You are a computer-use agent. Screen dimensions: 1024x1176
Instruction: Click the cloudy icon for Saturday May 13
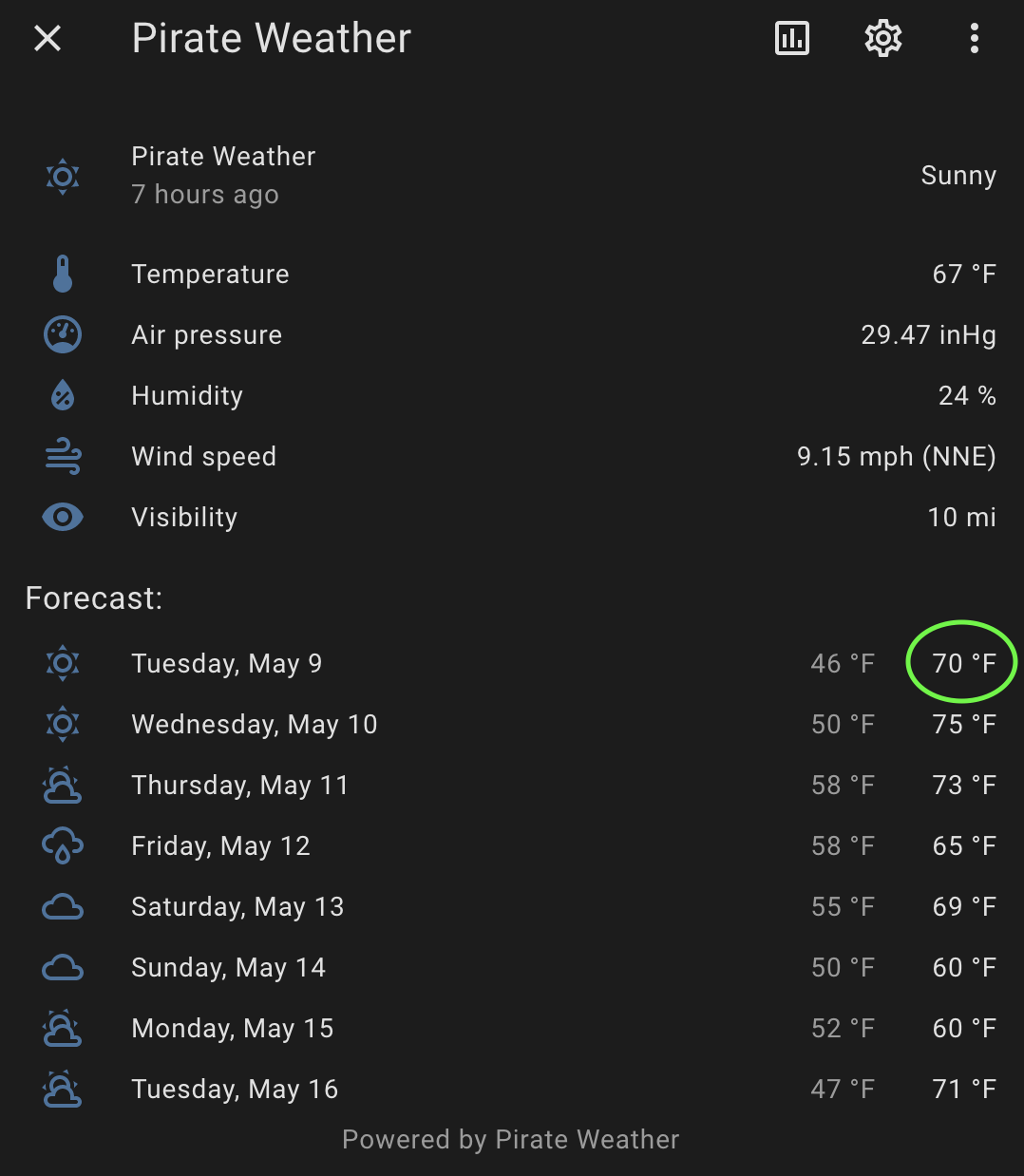62,906
